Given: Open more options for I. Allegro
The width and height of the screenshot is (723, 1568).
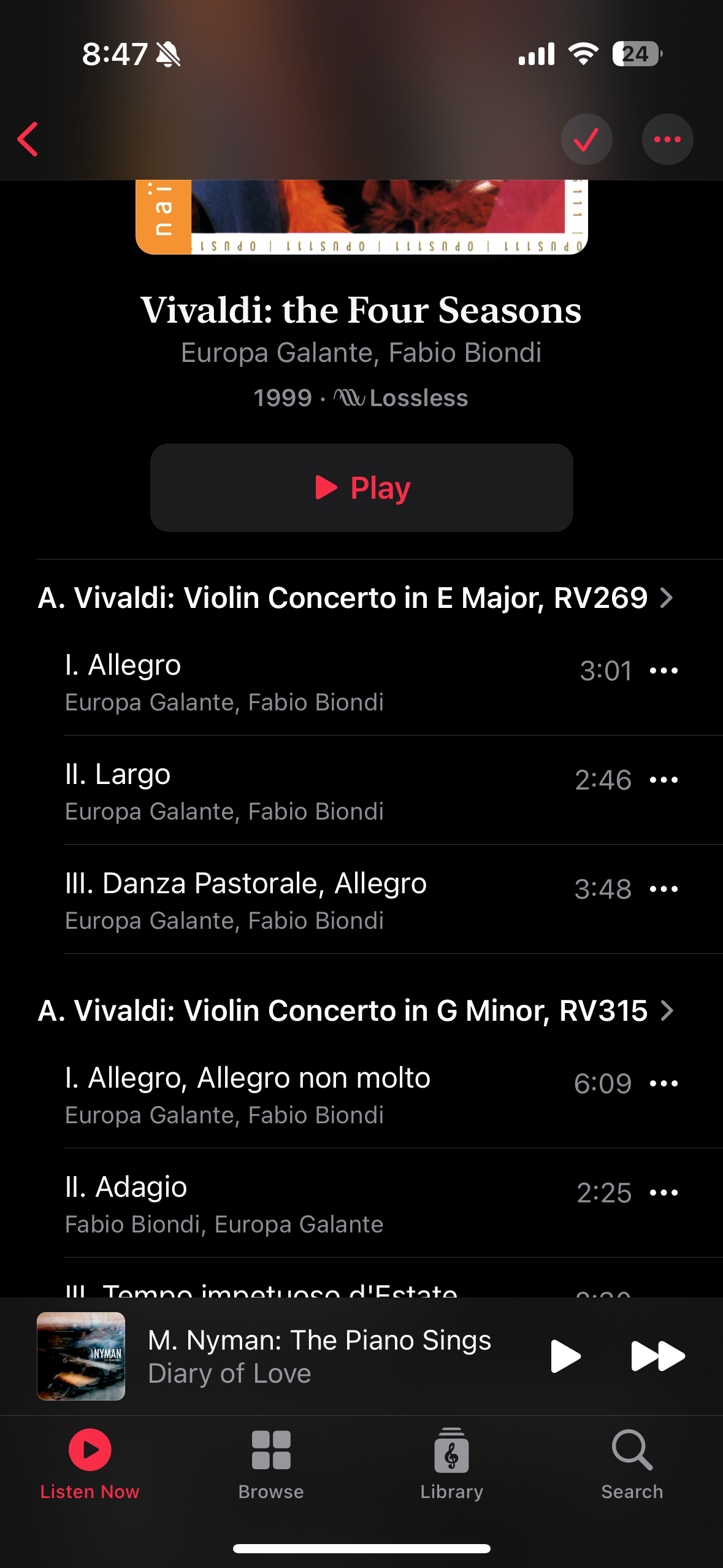Looking at the screenshot, I should [x=664, y=671].
